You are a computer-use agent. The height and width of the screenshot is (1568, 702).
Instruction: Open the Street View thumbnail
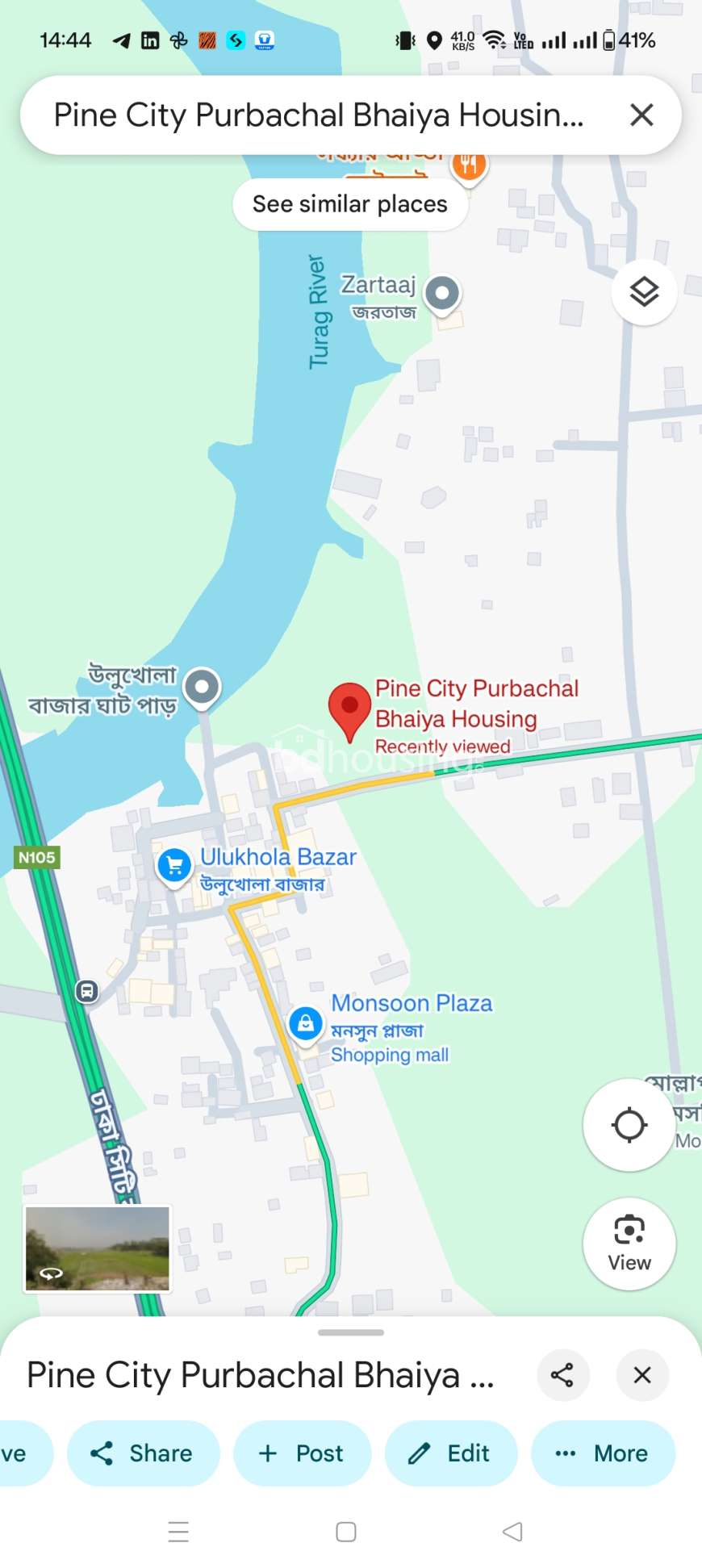98,1249
